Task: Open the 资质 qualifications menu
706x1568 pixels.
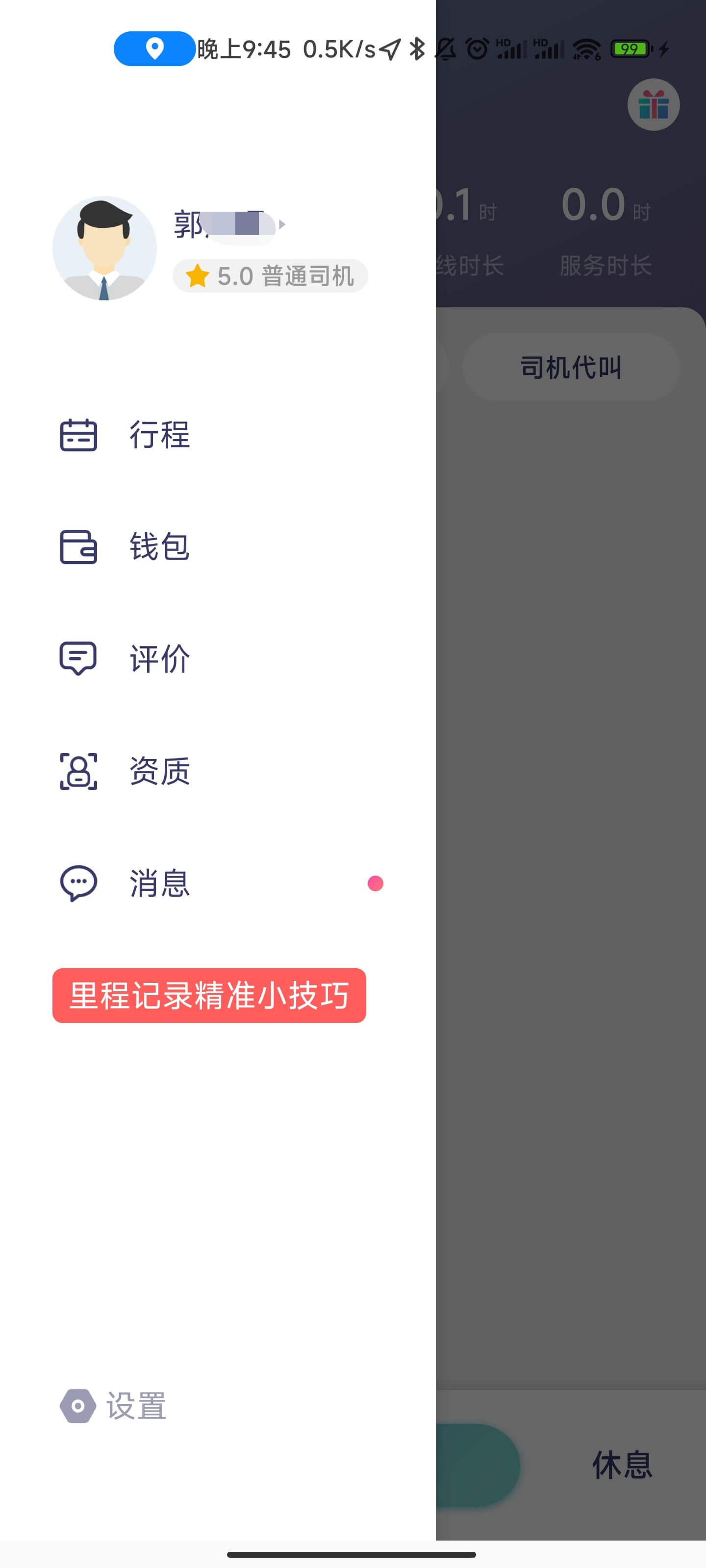Action: click(159, 771)
